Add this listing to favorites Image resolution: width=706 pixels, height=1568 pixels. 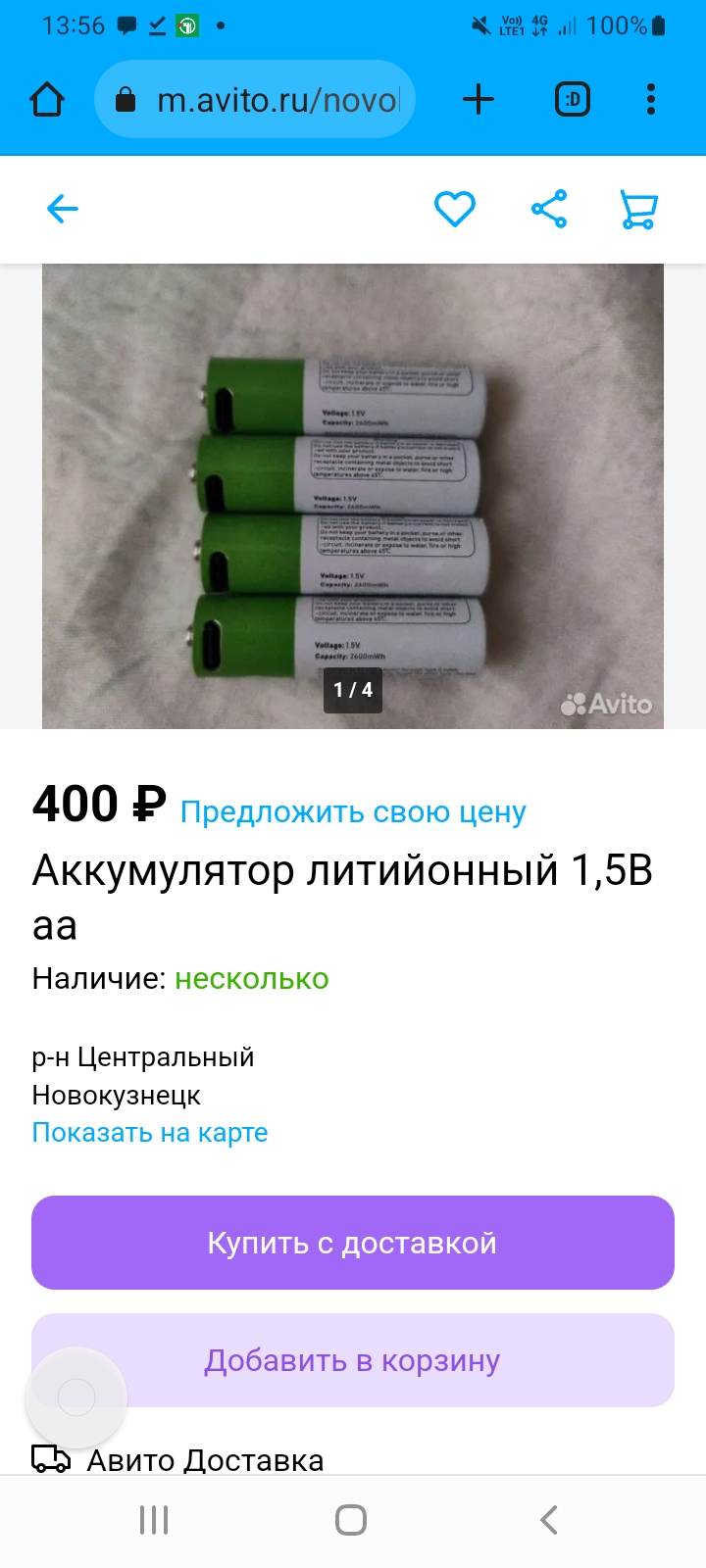point(455,209)
